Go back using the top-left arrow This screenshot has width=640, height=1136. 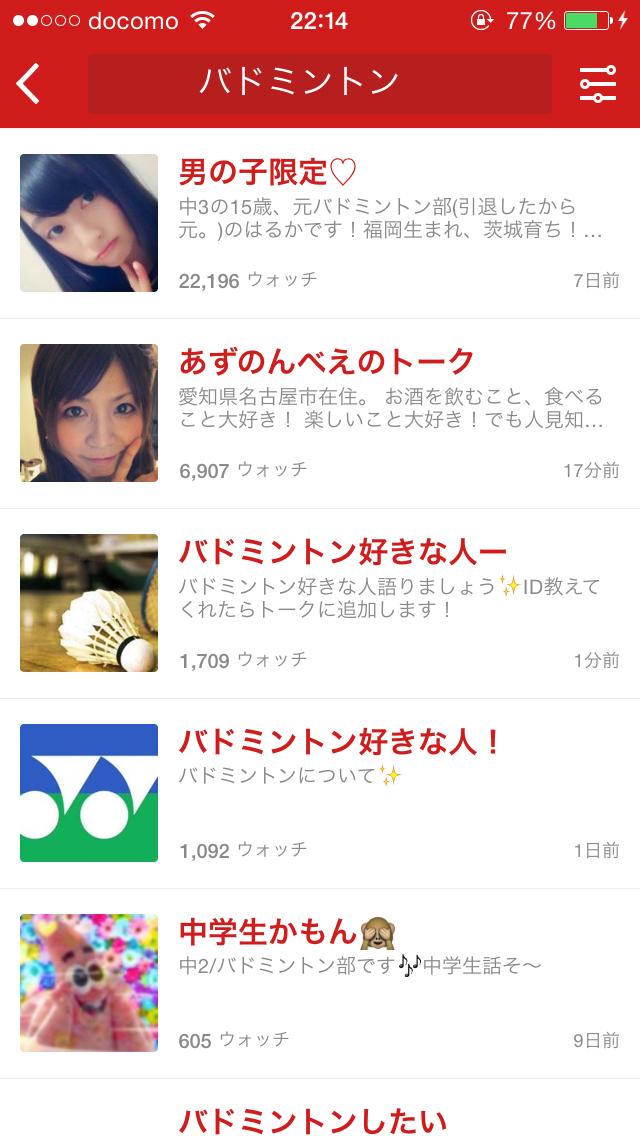point(29,83)
